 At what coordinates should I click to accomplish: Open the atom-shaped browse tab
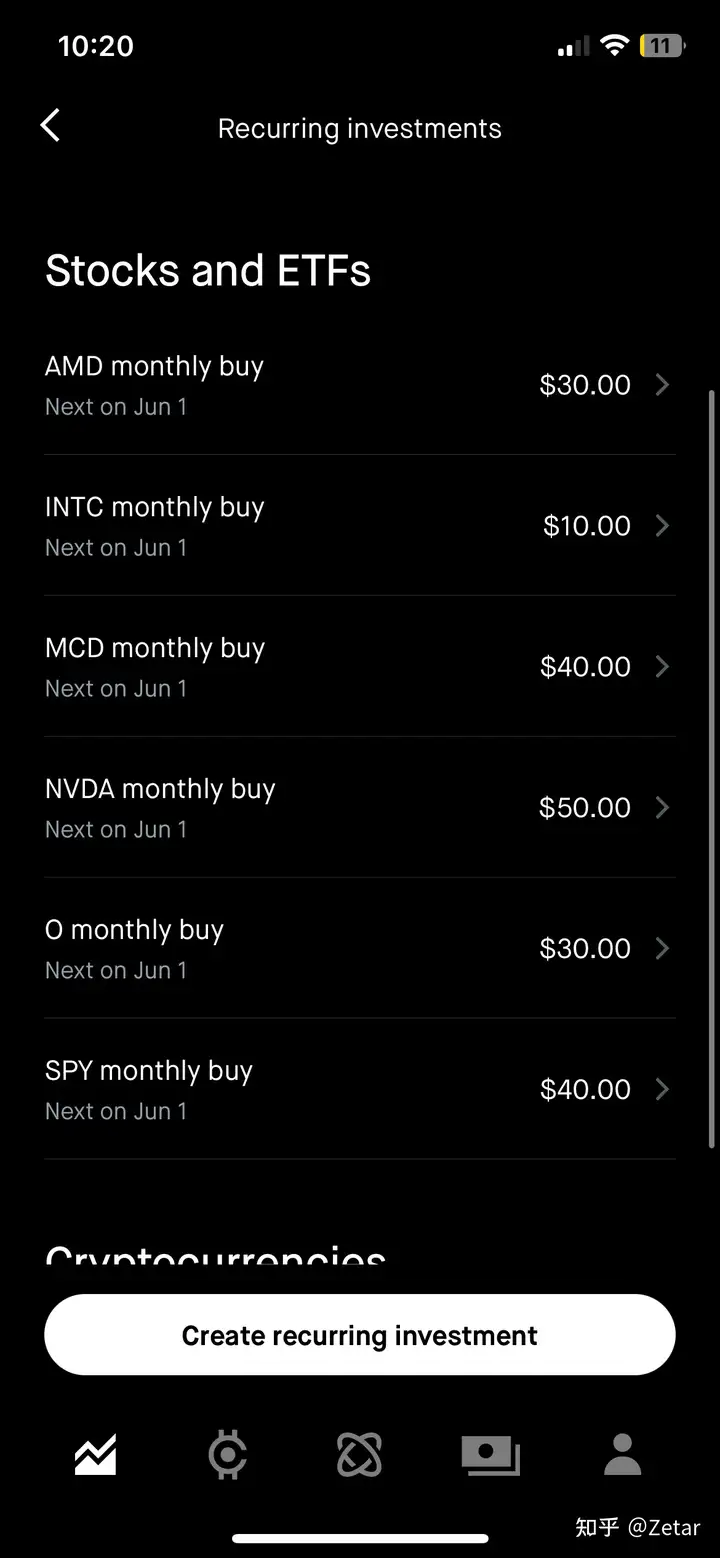pyautogui.click(x=359, y=1455)
